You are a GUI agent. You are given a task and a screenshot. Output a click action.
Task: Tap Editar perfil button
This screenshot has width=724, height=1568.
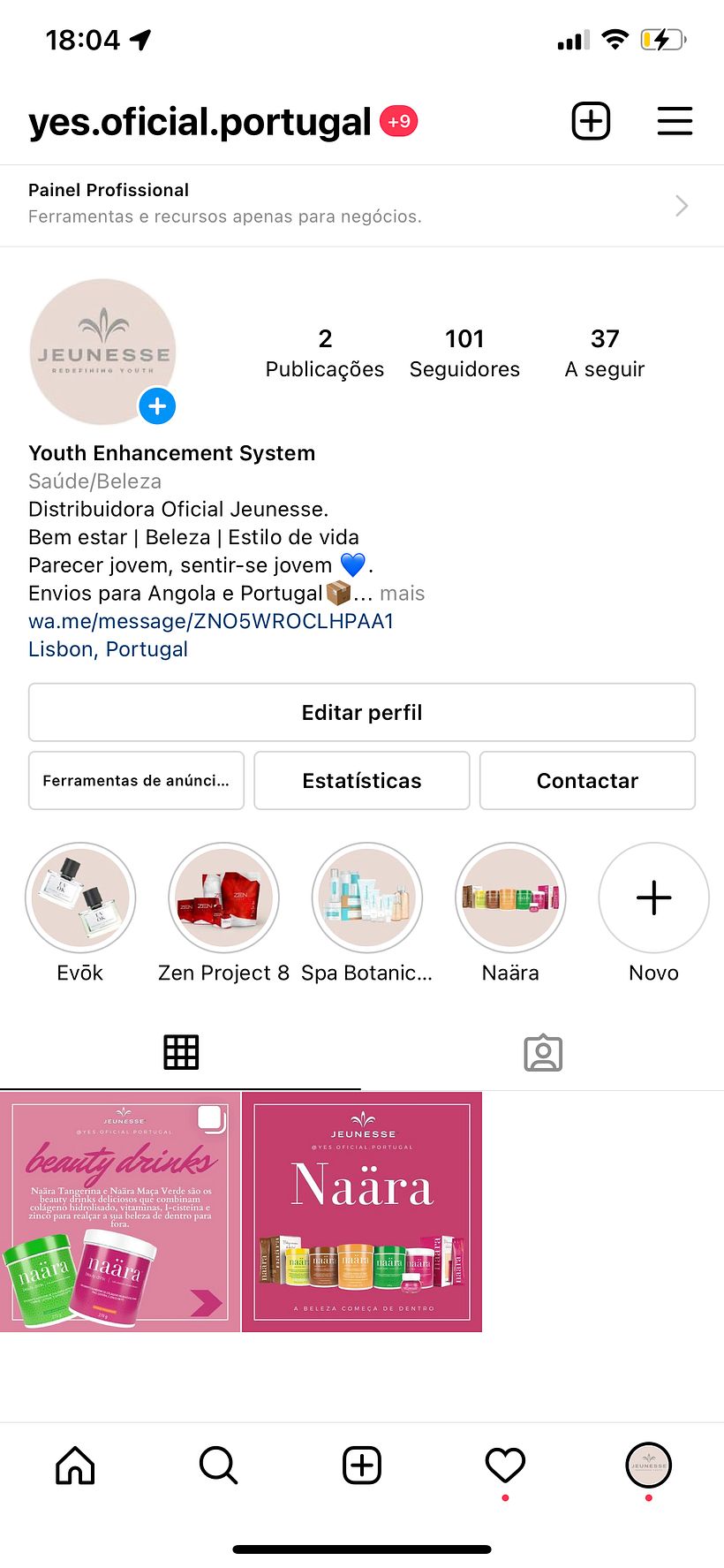tap(361, 712)
